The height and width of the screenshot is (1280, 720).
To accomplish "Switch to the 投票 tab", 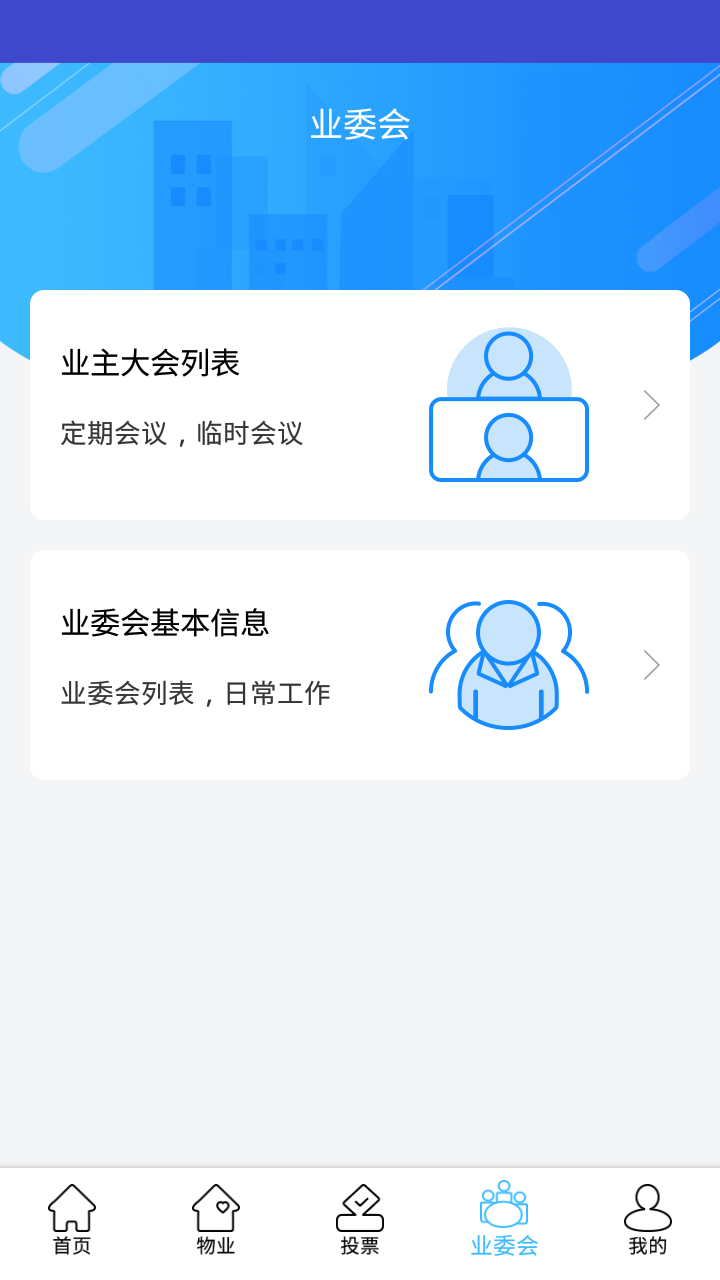I will 360,1220.
